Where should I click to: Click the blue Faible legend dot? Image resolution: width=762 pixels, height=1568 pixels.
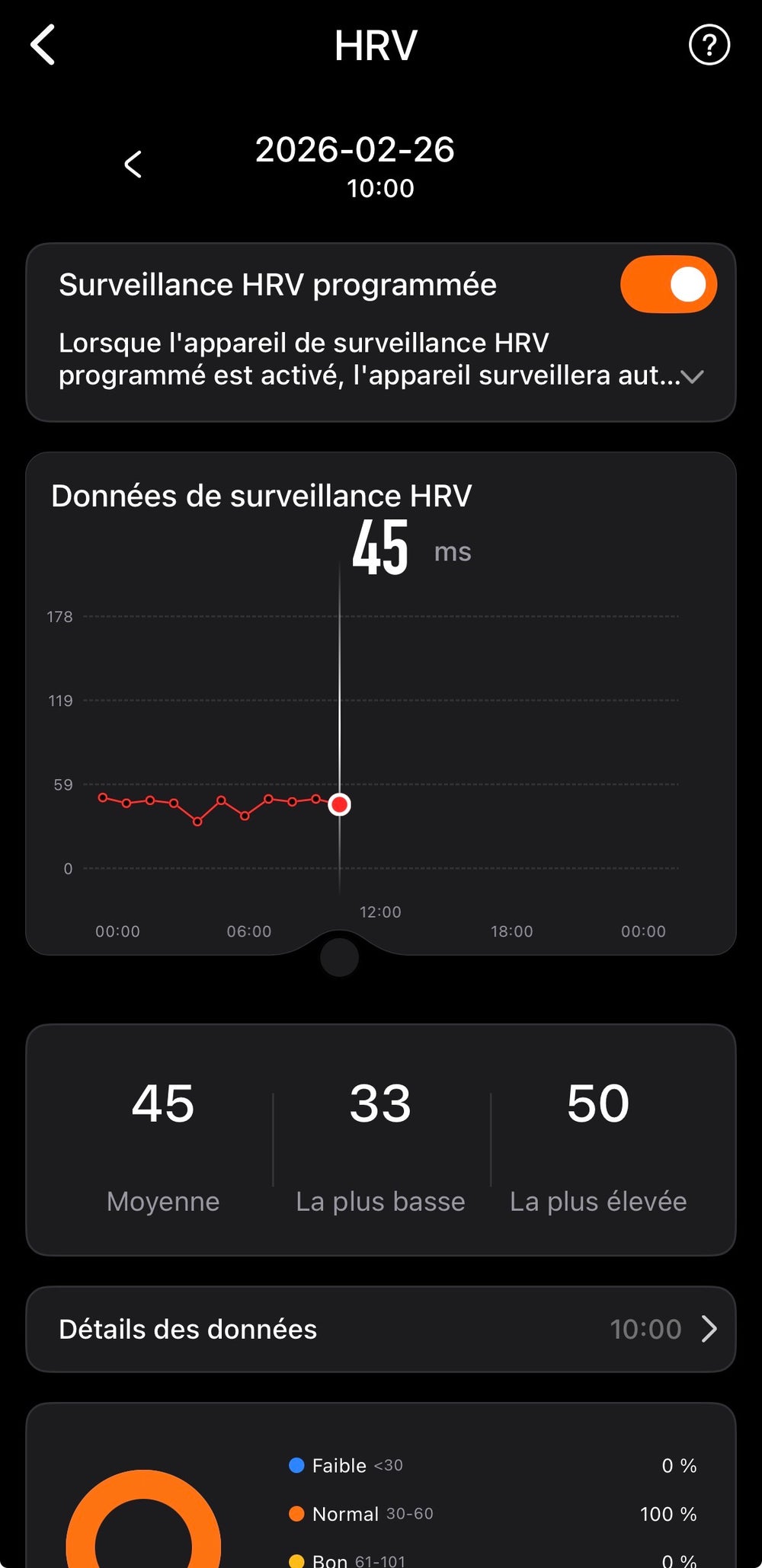296,1464
